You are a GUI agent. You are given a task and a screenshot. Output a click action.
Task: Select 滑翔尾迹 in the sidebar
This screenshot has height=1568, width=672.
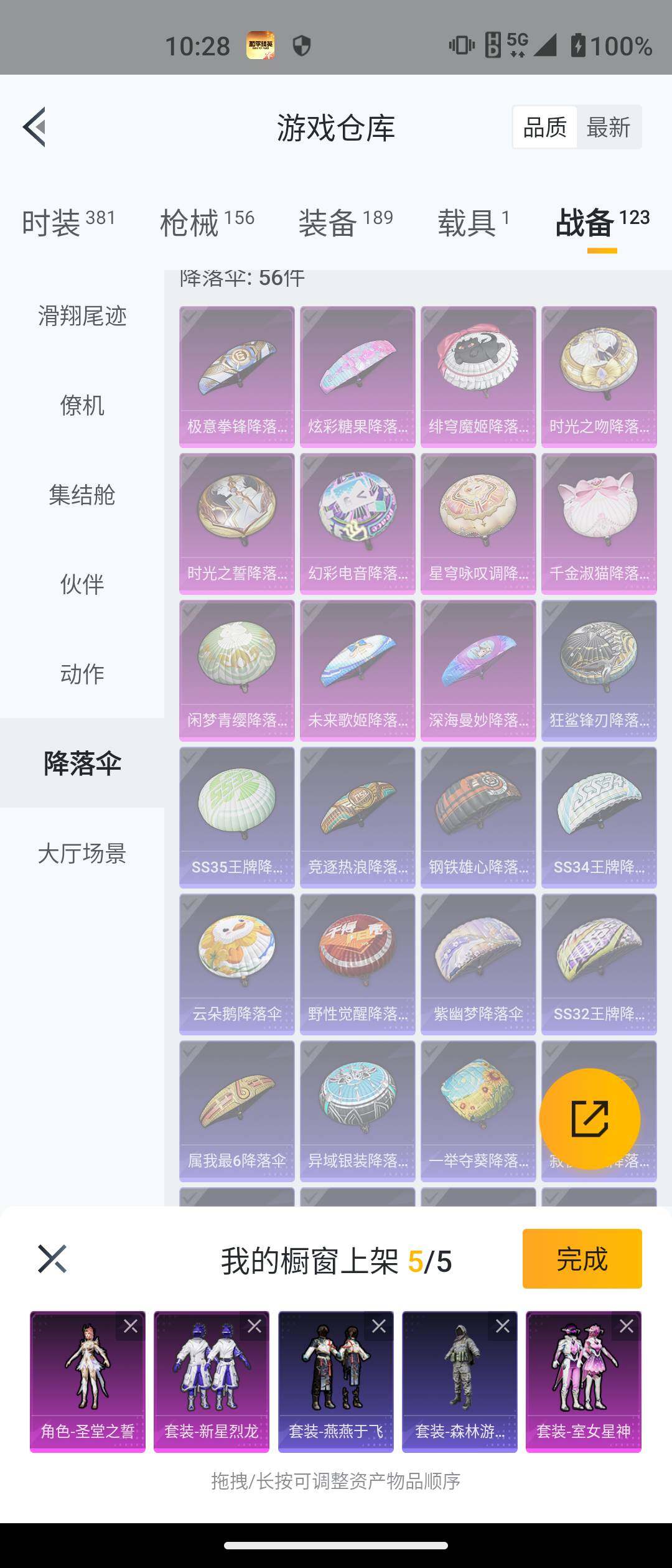81,317
